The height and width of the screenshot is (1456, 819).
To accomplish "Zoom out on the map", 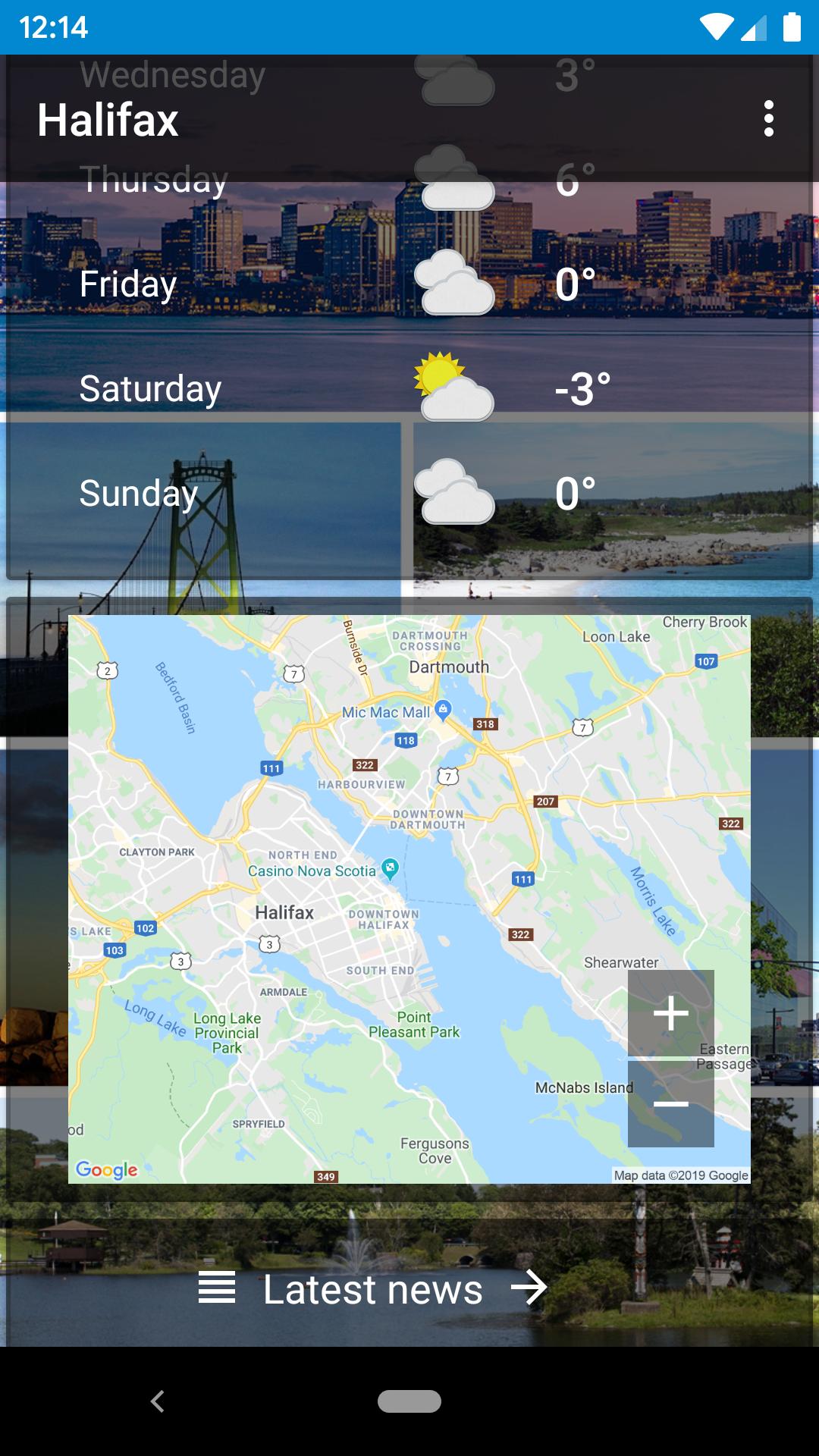I will pos(670,1103).
